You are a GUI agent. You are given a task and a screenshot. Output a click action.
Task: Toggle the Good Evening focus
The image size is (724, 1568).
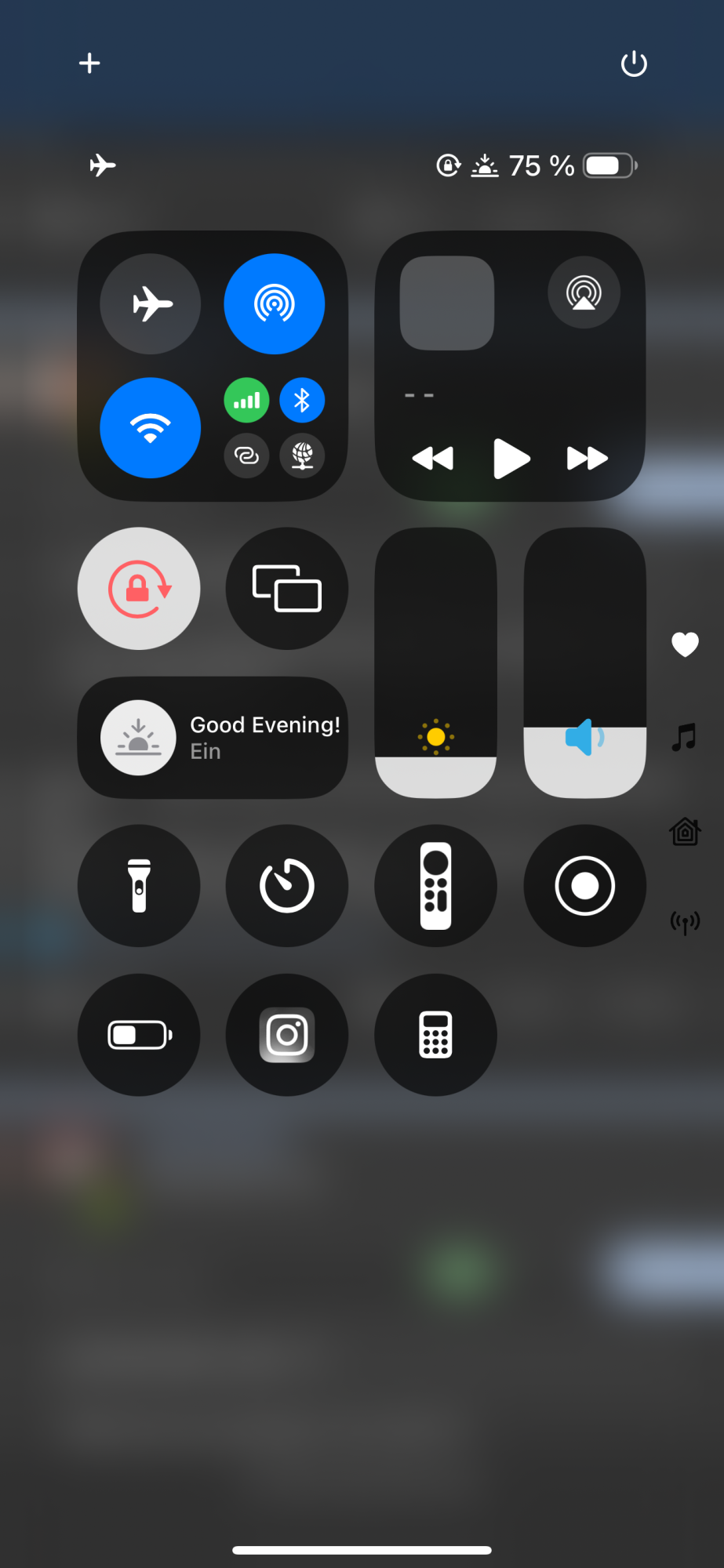click(213, 738)
